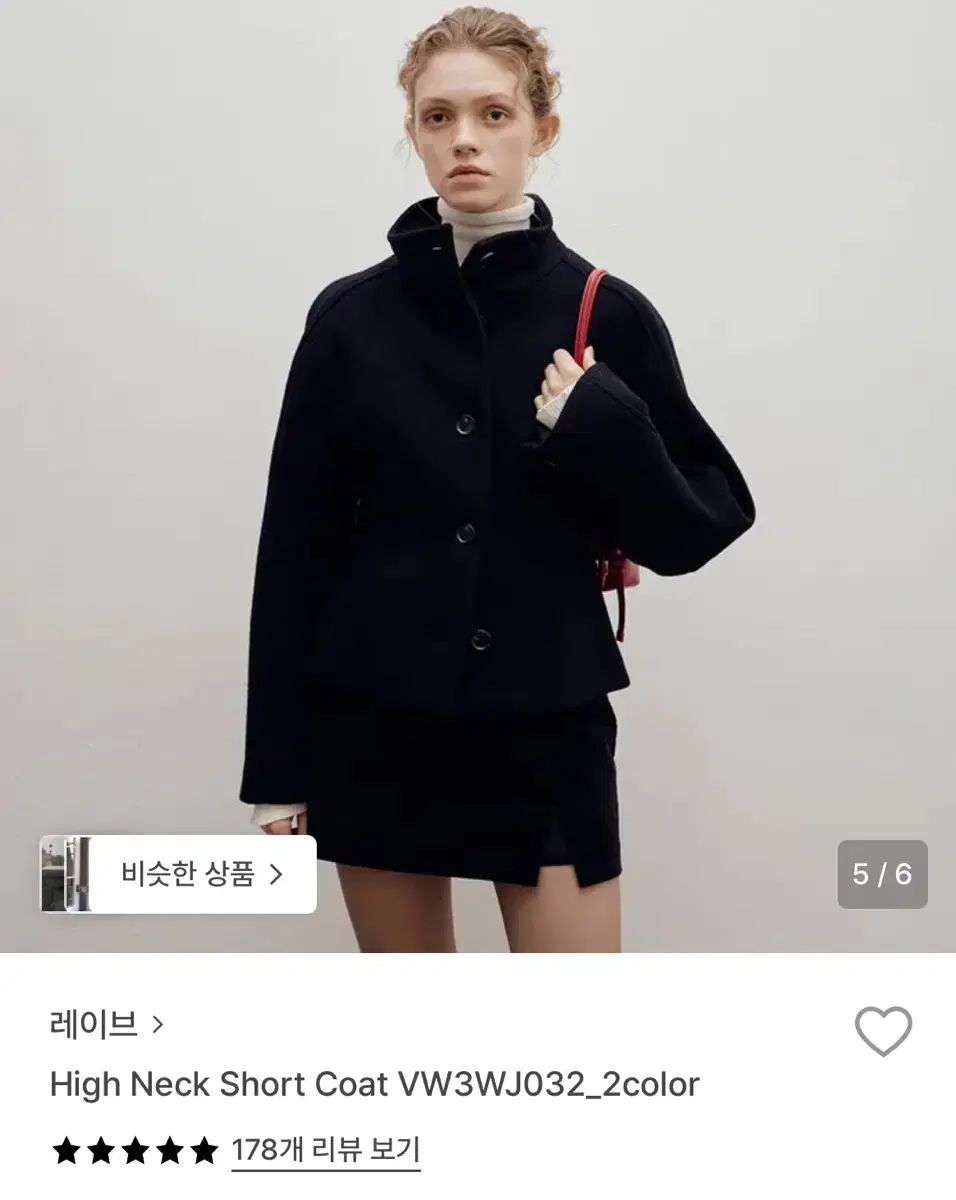Add this coat to wishlist with heart
This screenshot has height=1200, width=956.
click(883, 1031)
